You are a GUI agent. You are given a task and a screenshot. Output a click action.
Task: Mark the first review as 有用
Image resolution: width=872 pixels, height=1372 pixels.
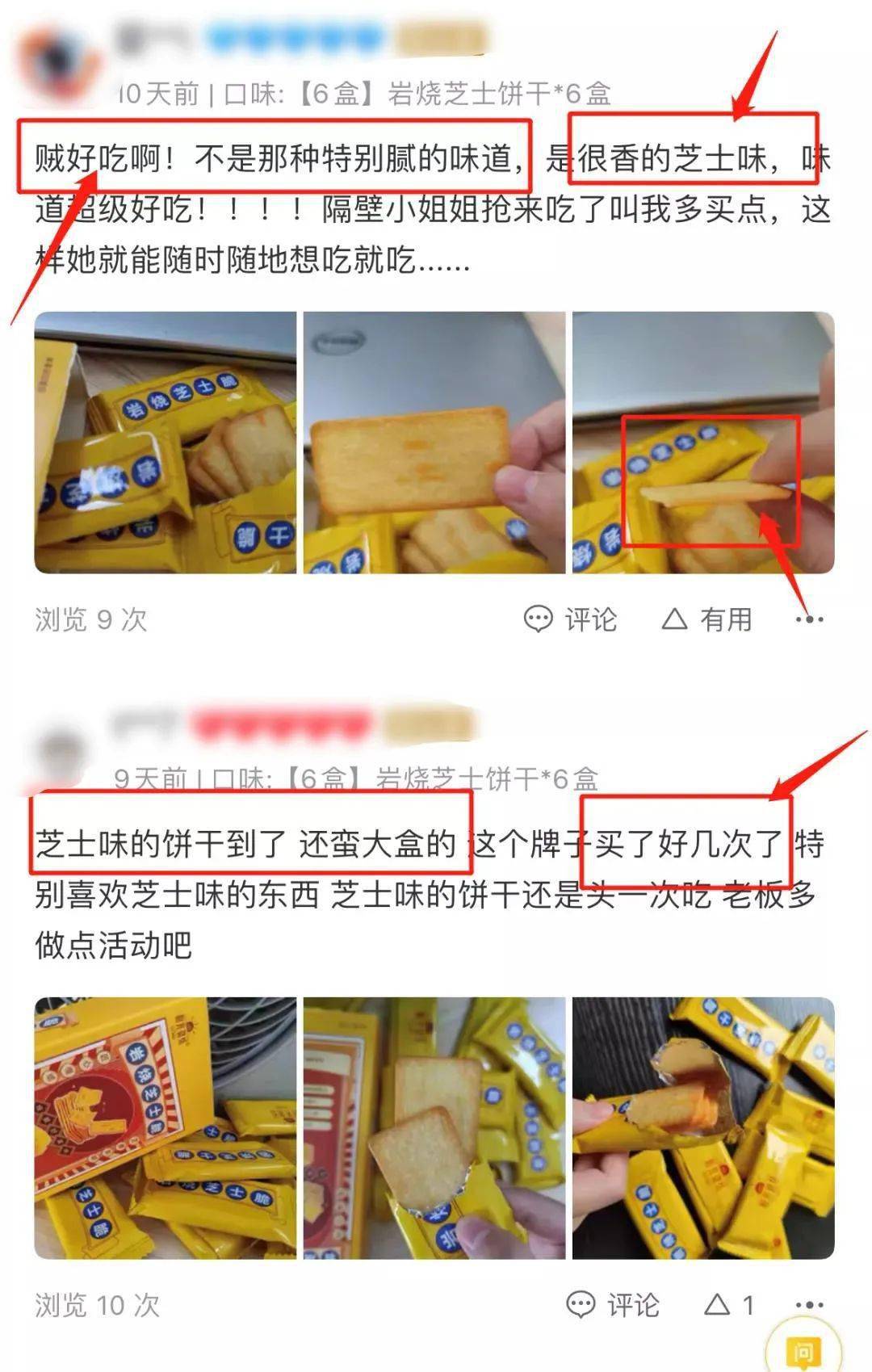click(707, 619)
